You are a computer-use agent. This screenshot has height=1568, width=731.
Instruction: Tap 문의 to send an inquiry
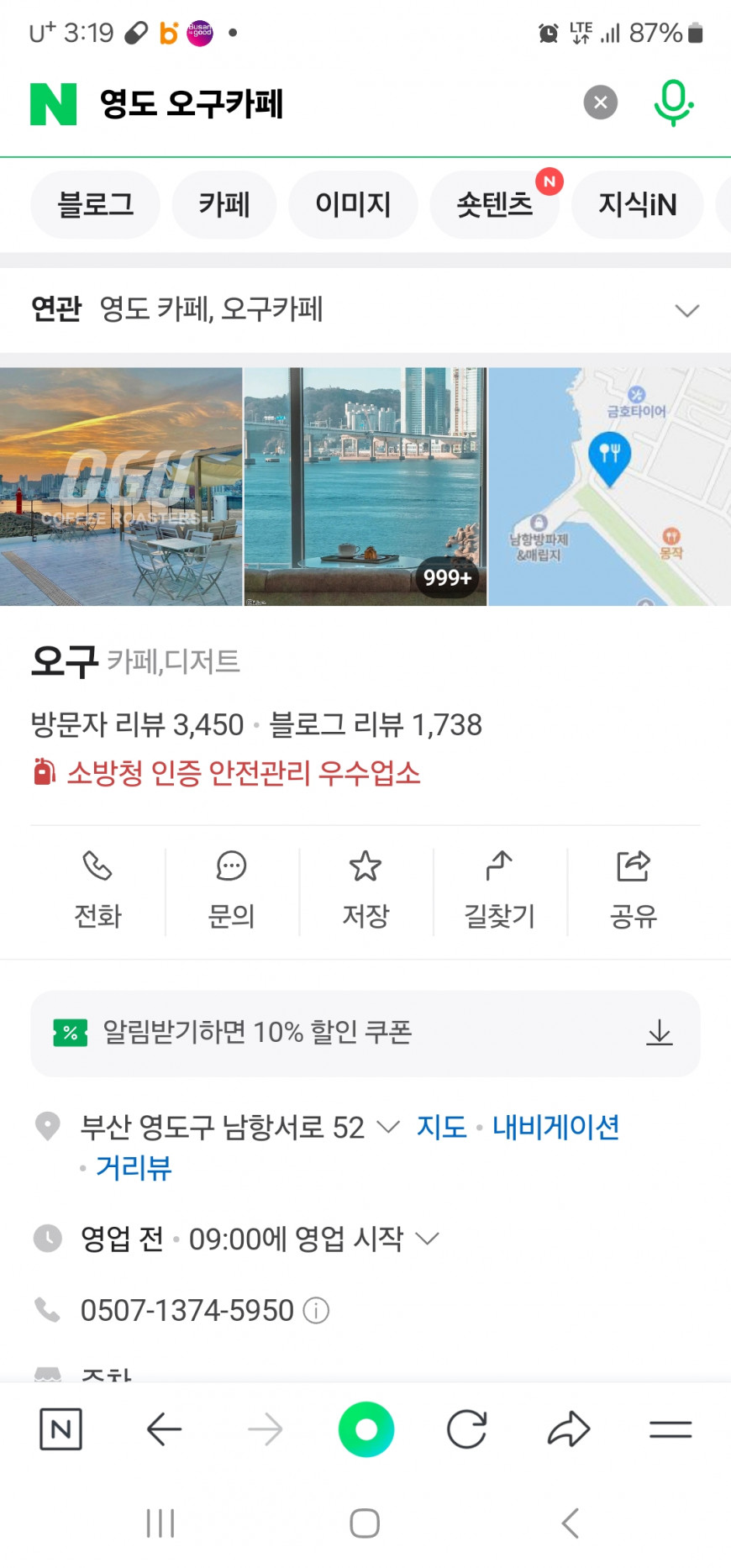tap(231, 891)
